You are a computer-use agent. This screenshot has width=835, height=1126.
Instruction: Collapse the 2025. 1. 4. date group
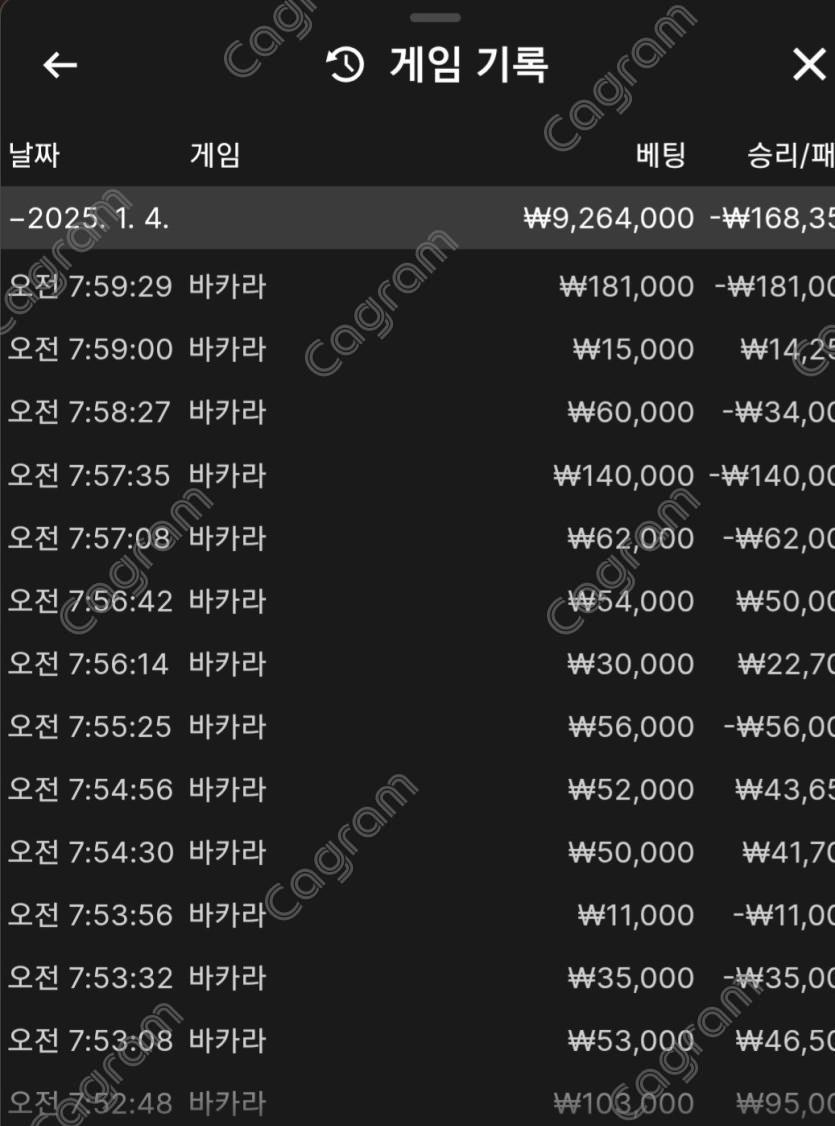90,218
